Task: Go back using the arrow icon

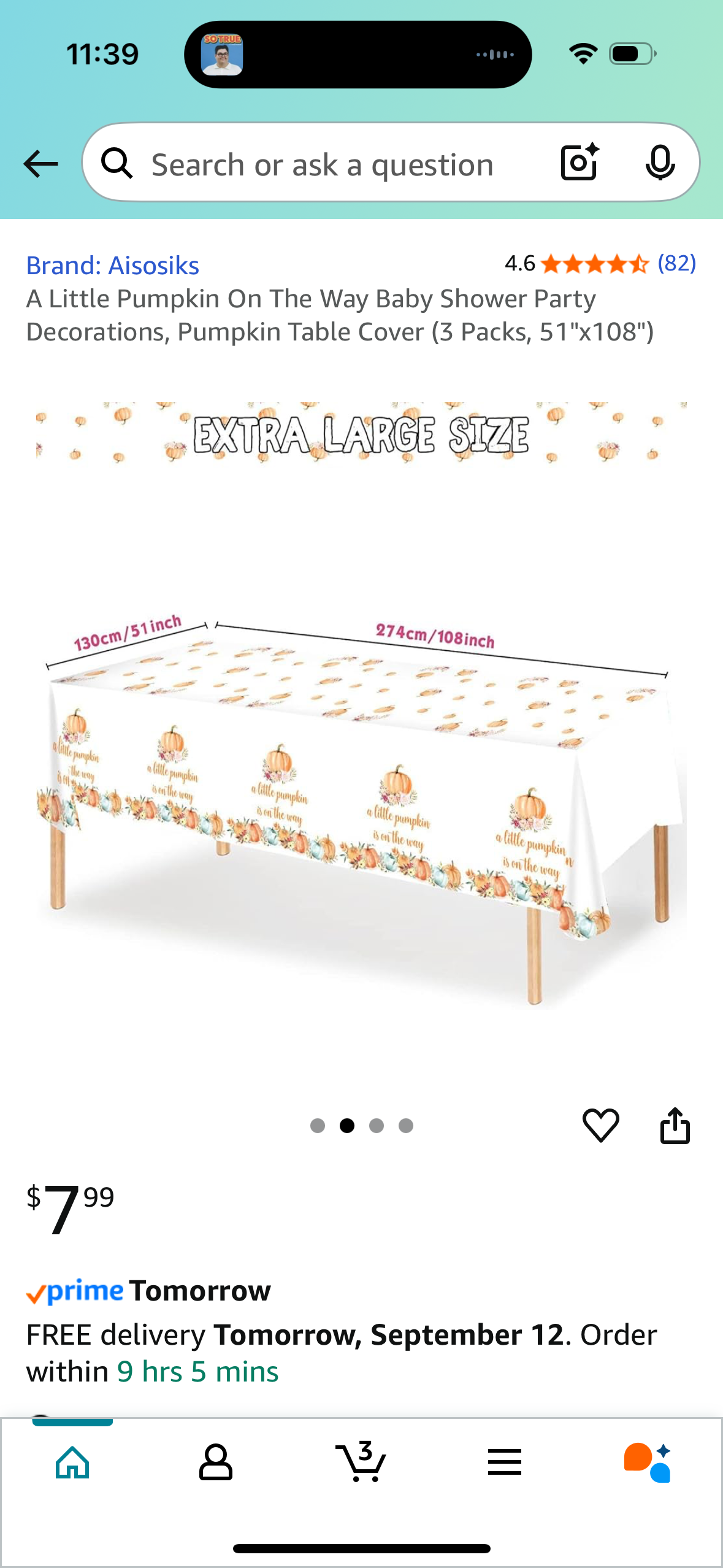Action: click(x=40, y=164)
